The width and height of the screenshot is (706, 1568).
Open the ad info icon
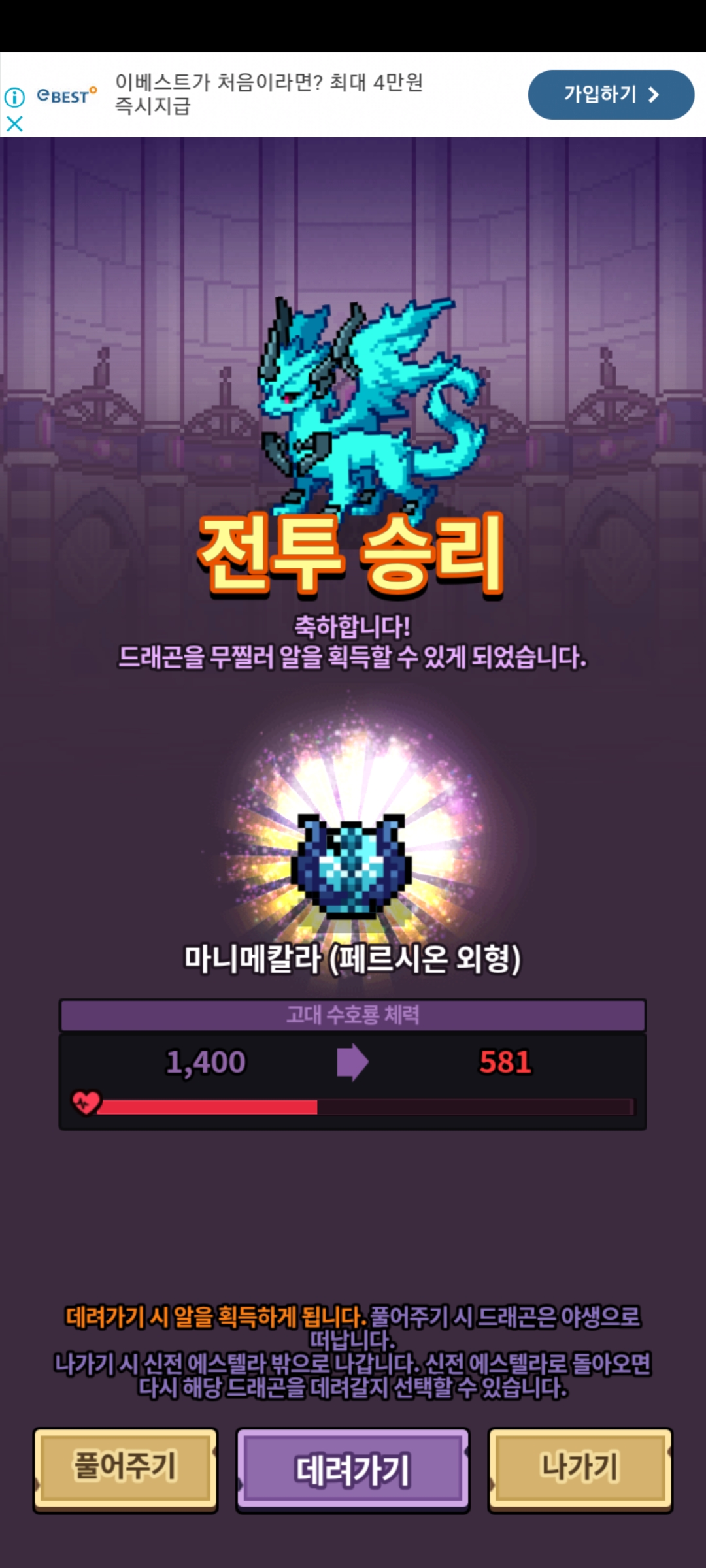[14, 97]
